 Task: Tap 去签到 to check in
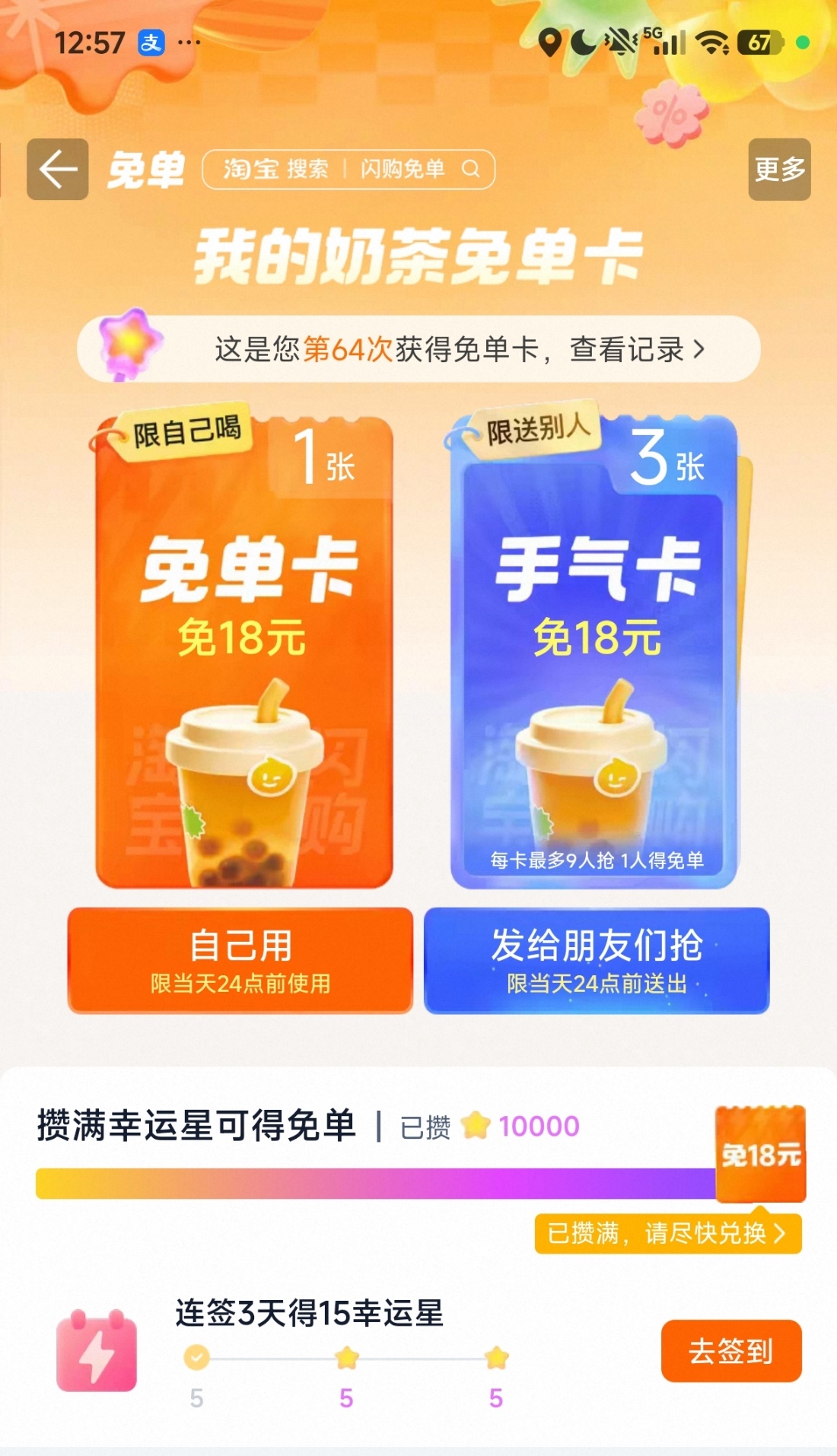click(730, 1351)
